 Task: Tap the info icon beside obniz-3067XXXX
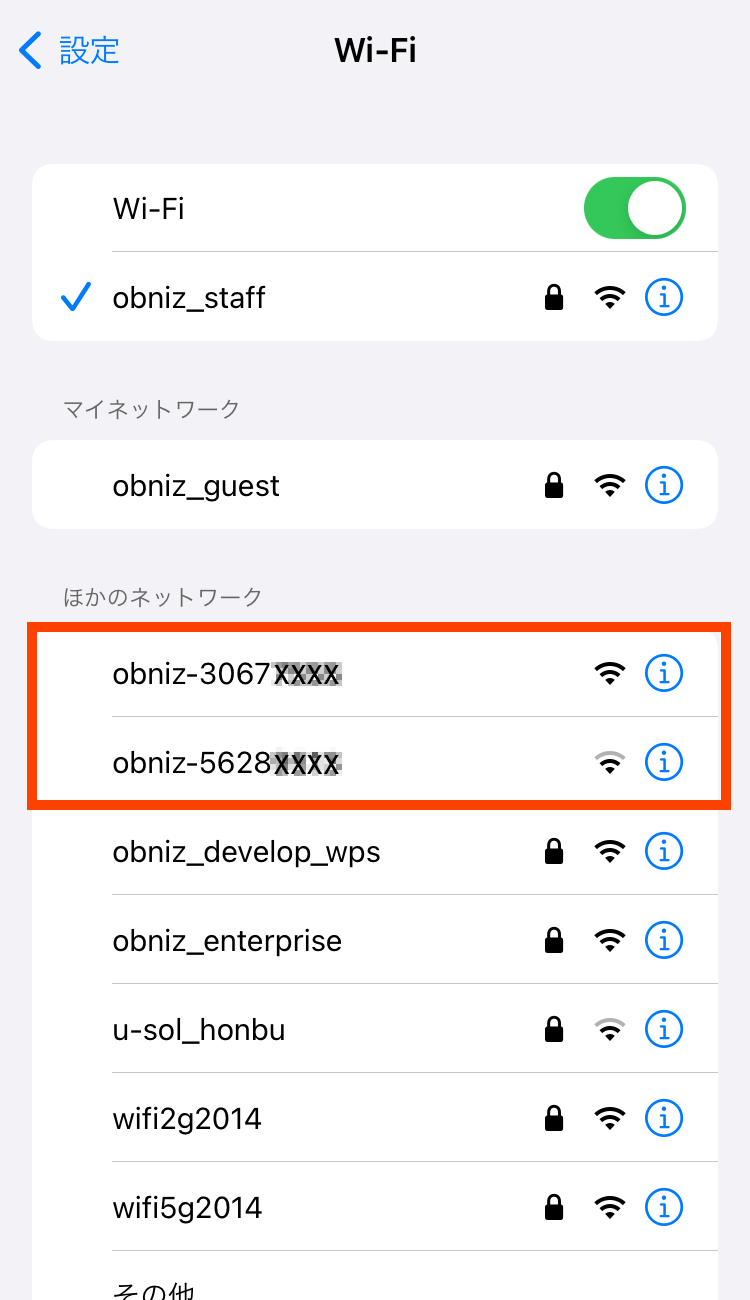pyautogui.click(x=663, y=673)
